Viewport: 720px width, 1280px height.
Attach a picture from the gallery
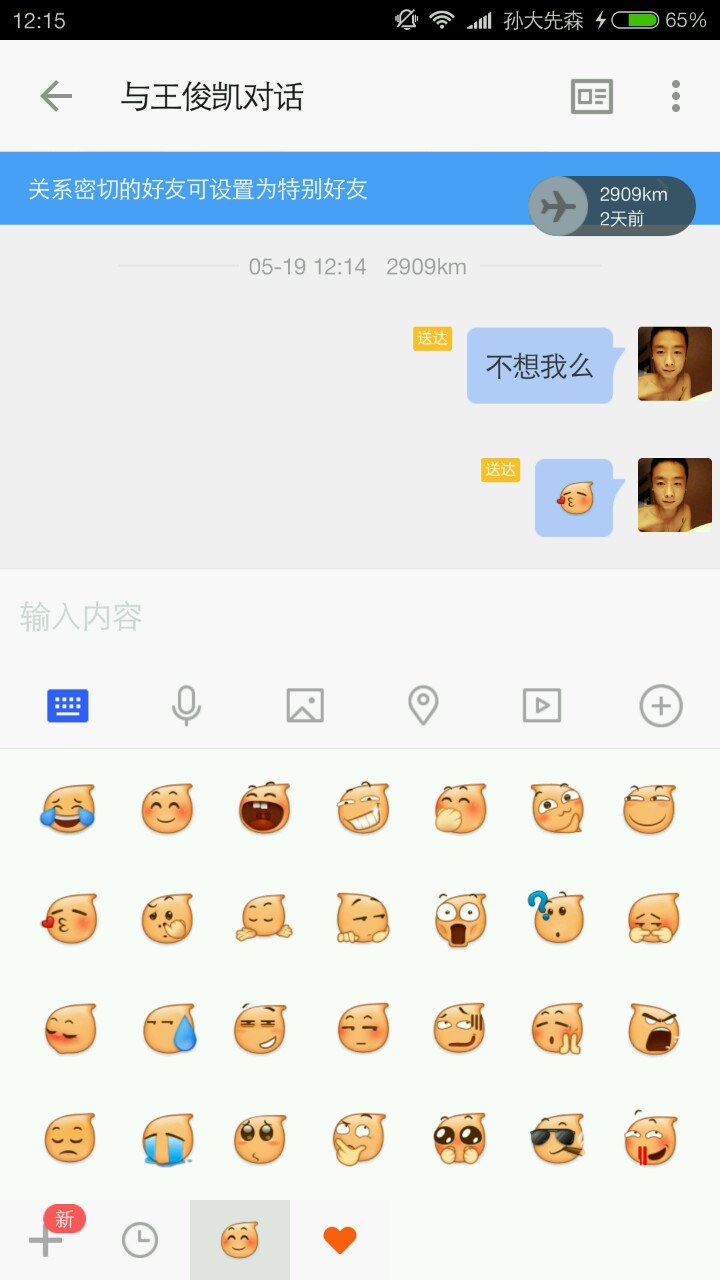click(x=305, y=706)
